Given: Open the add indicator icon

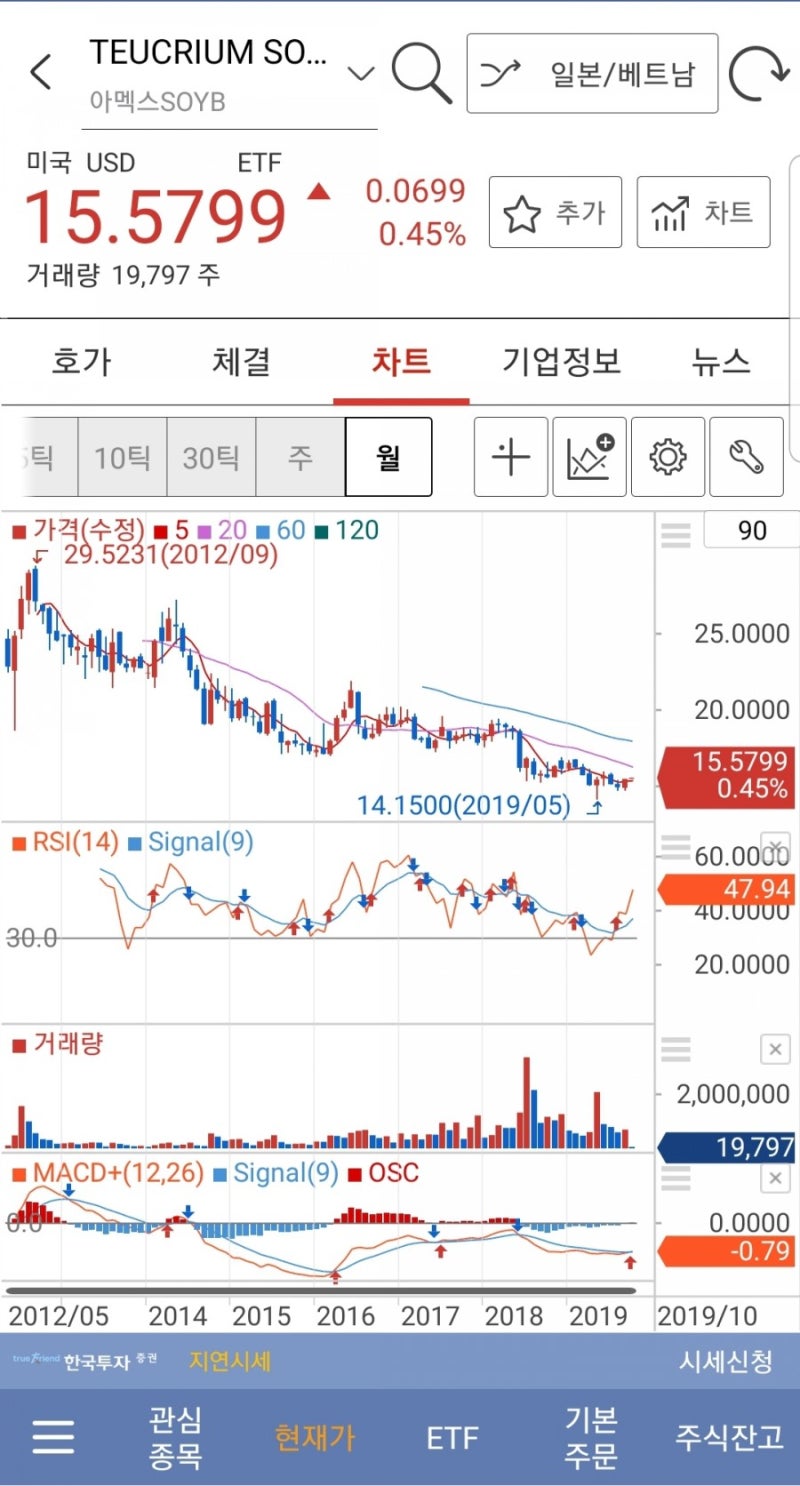Looking at the screenshot, I should 589,456.
